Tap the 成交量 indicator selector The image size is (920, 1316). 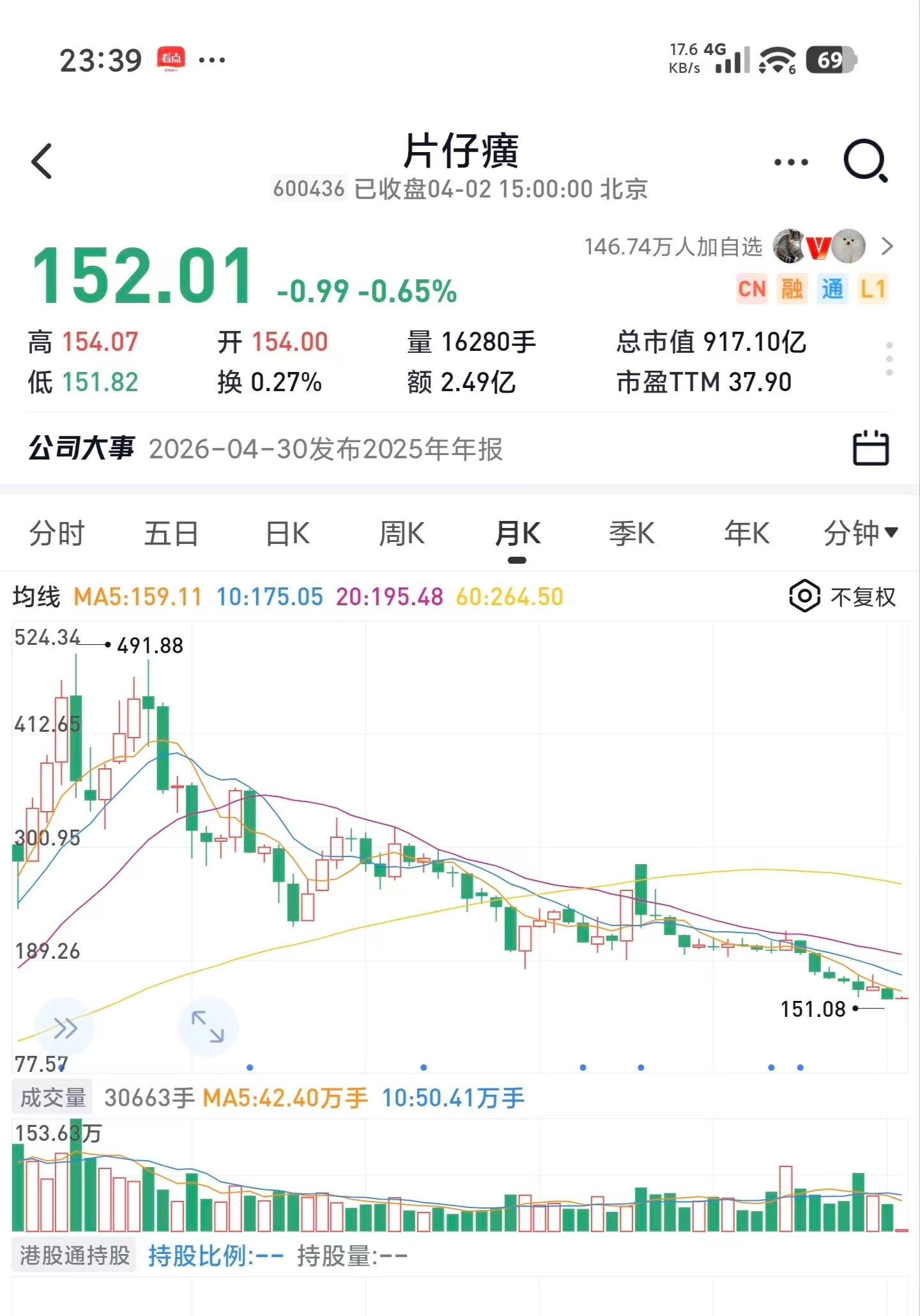(53, 1098)
